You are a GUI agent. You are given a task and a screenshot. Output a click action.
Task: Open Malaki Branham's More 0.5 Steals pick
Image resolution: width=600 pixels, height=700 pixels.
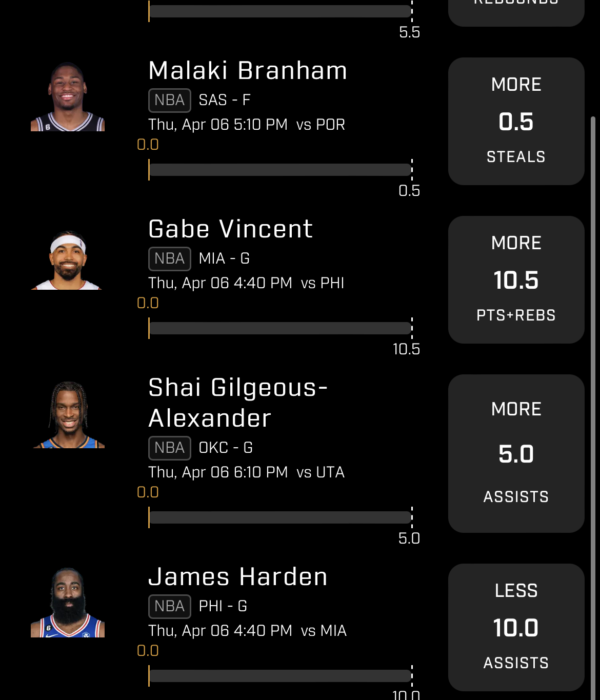tap(515, 121)
